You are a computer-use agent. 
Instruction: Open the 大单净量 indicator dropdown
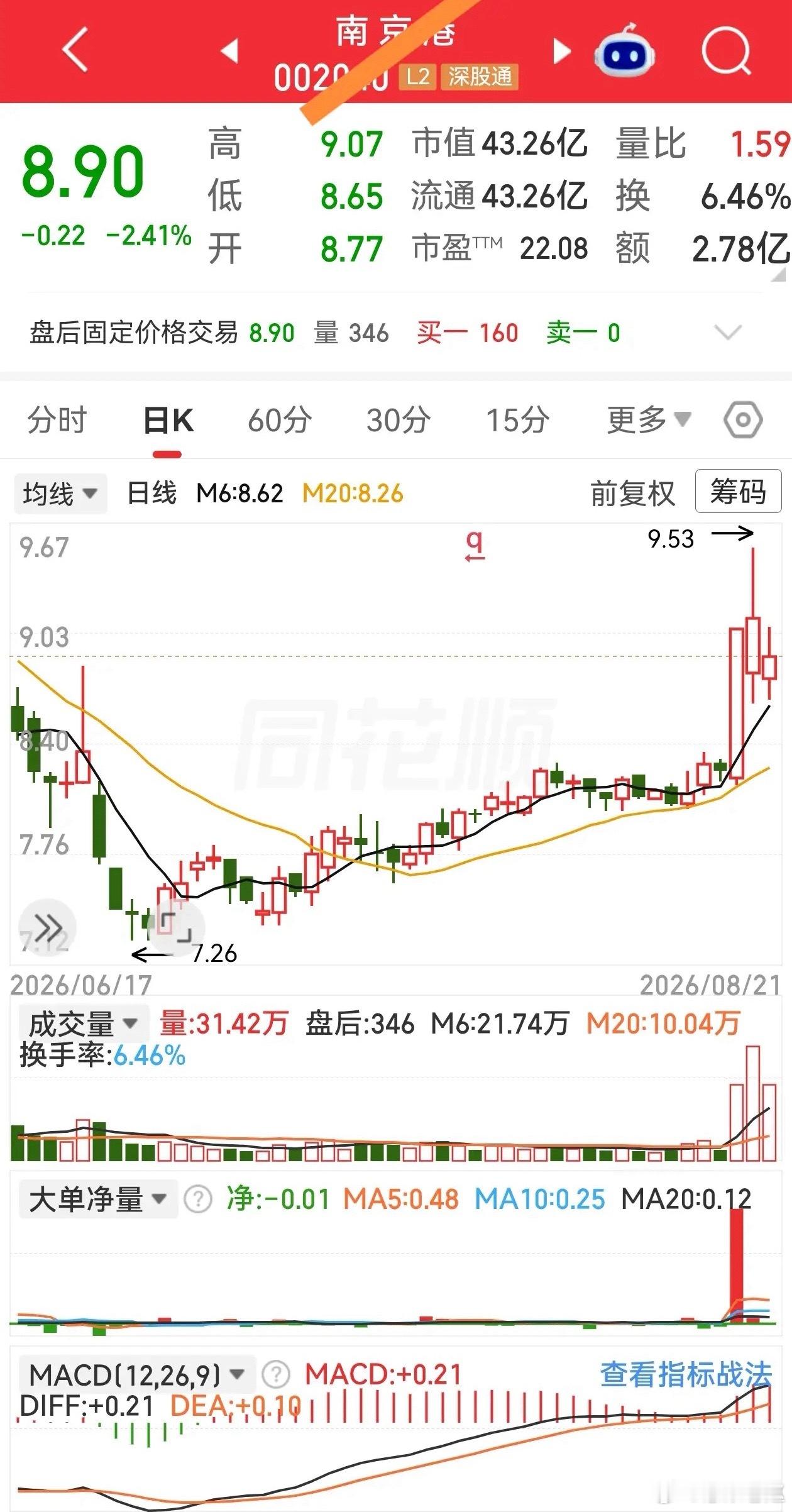(99, 1200)
